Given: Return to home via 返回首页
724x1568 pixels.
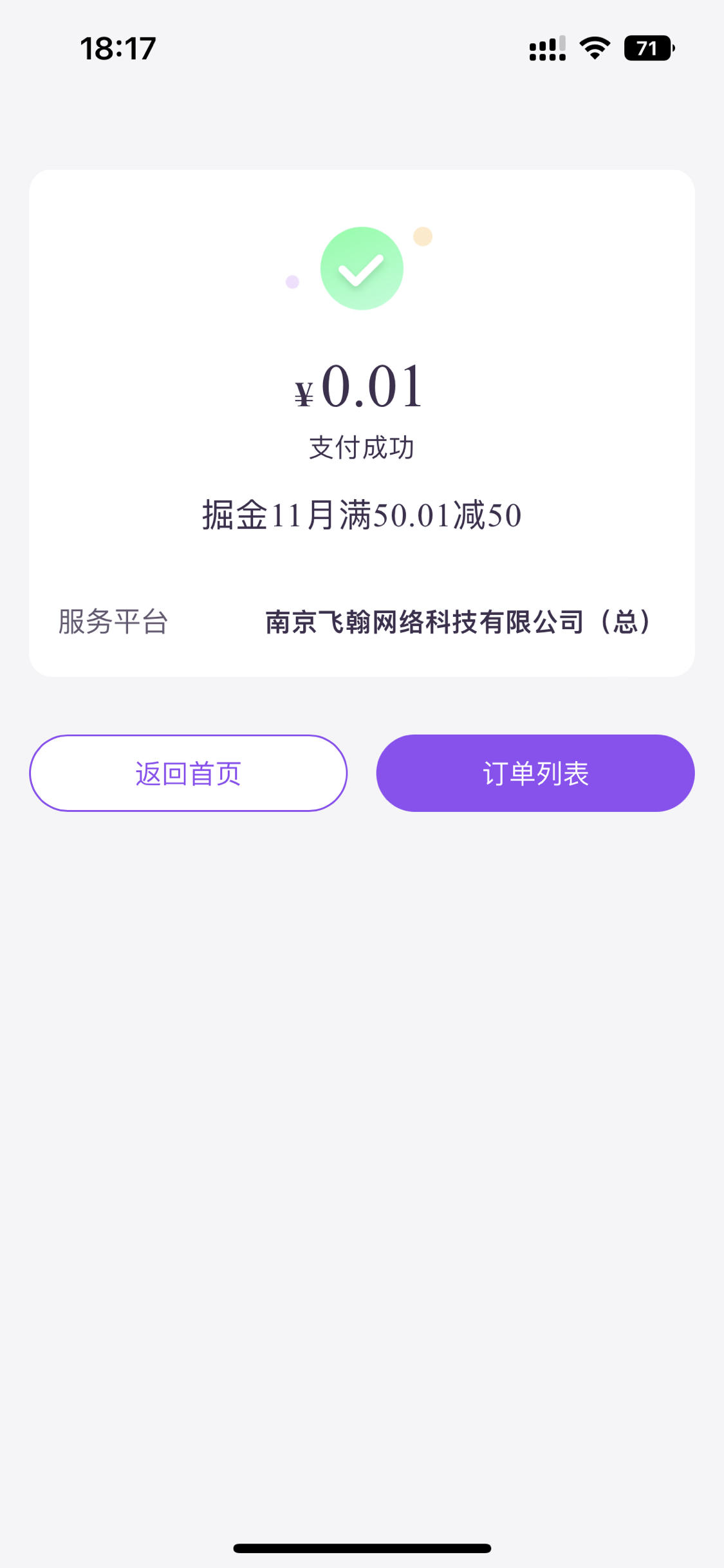Looking at the screenshot, I should pos(188,773).
